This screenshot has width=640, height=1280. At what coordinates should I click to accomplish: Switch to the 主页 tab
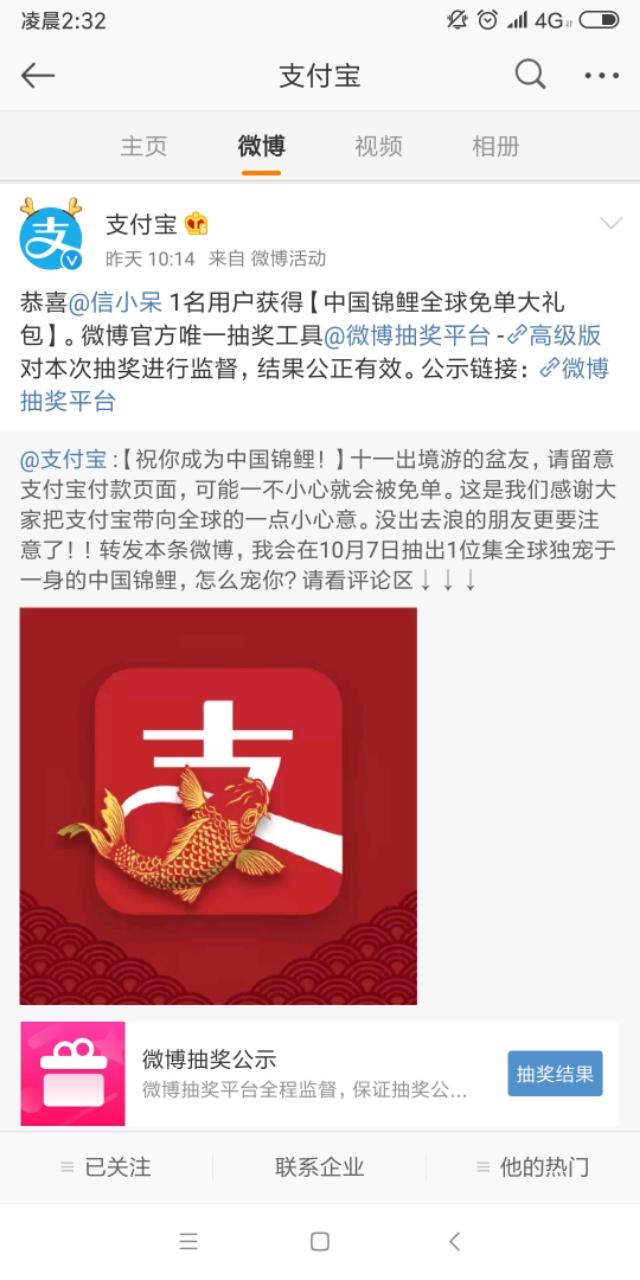(144, 146)
